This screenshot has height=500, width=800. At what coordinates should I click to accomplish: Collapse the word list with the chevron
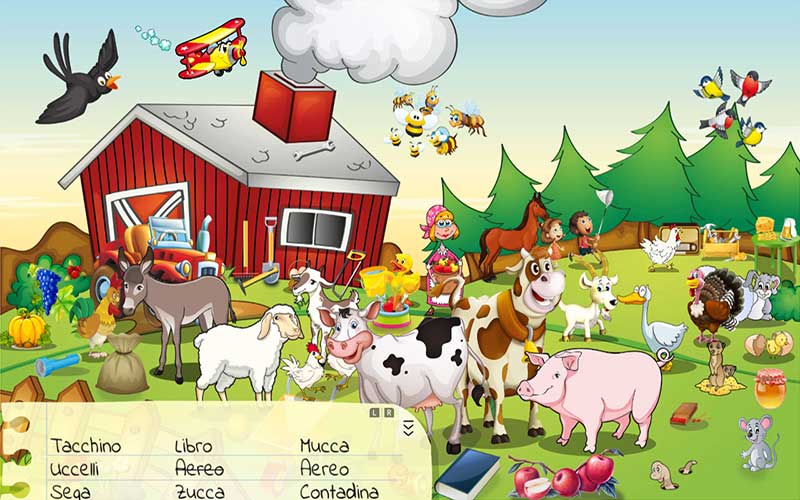pyautogui.click(x=408, y=428)
